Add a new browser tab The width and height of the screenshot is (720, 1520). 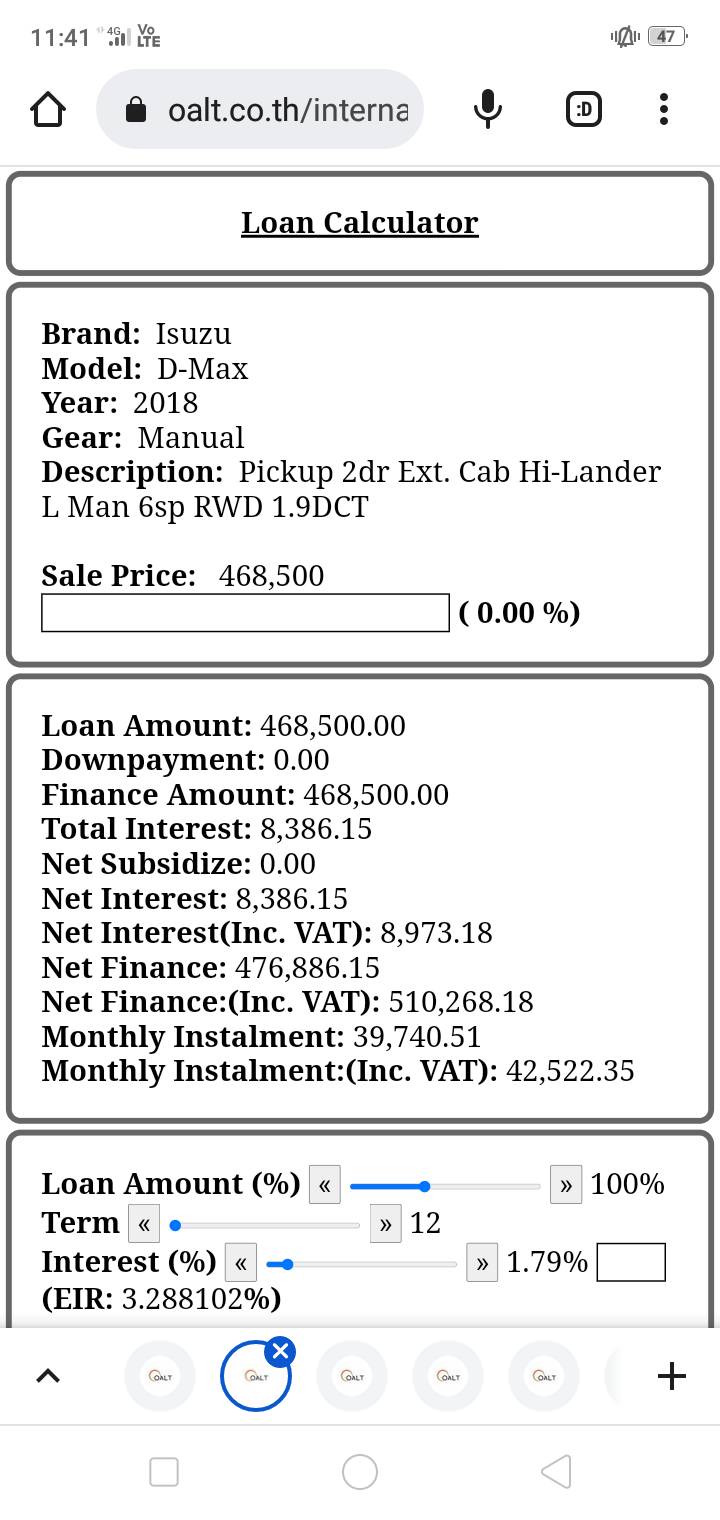(672, 1377)
